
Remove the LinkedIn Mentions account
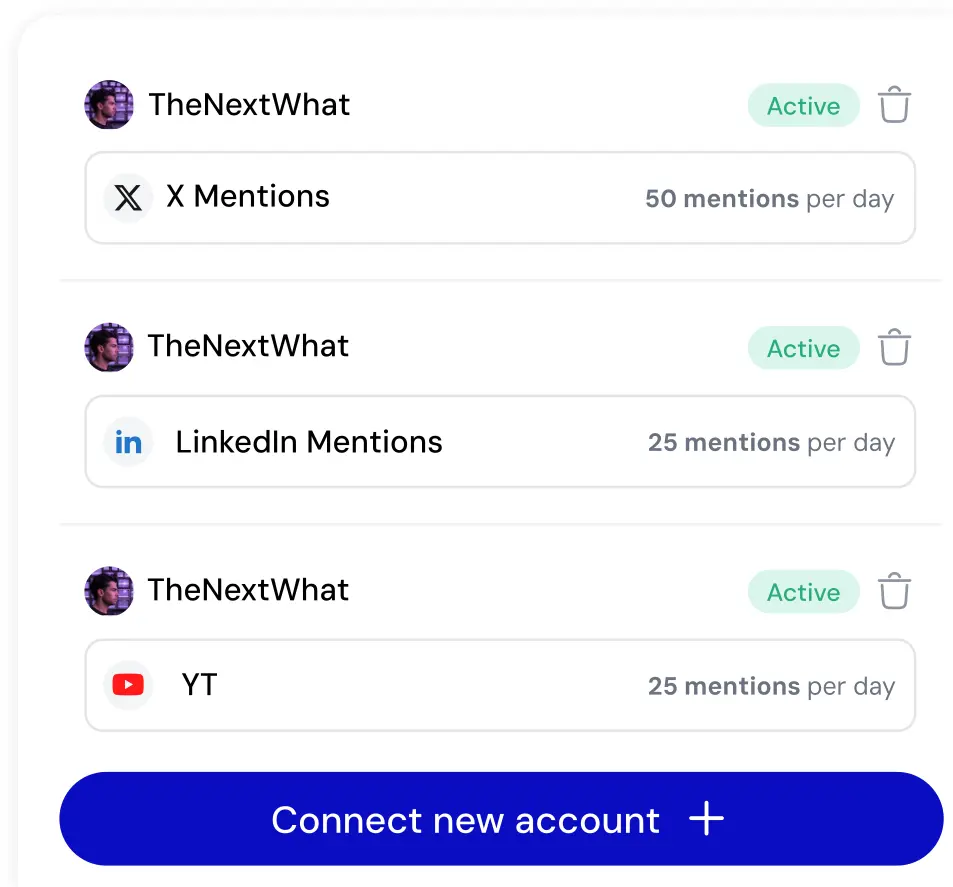click(x=894, y=348)
